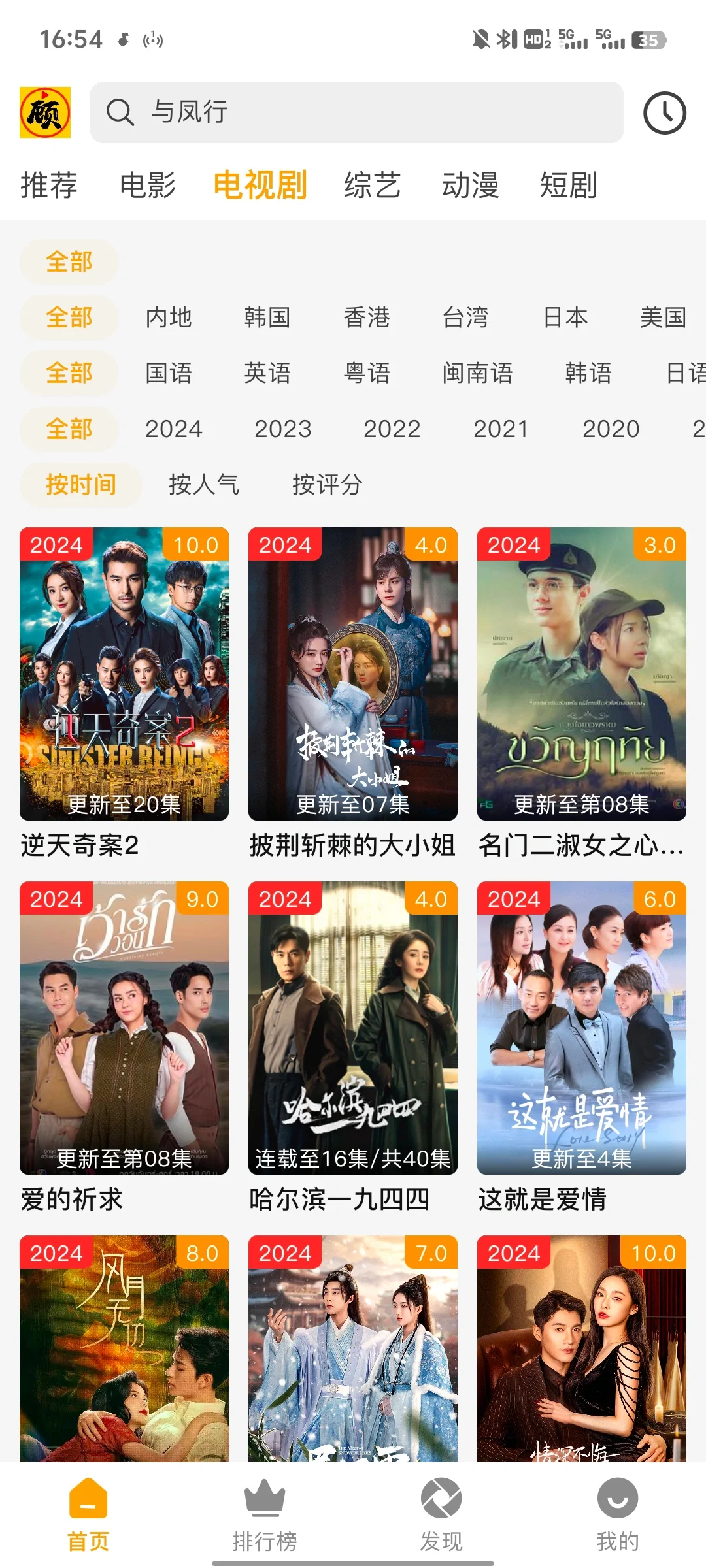
Task: Open the 这就是爱情 poster
Action: 582,1028
